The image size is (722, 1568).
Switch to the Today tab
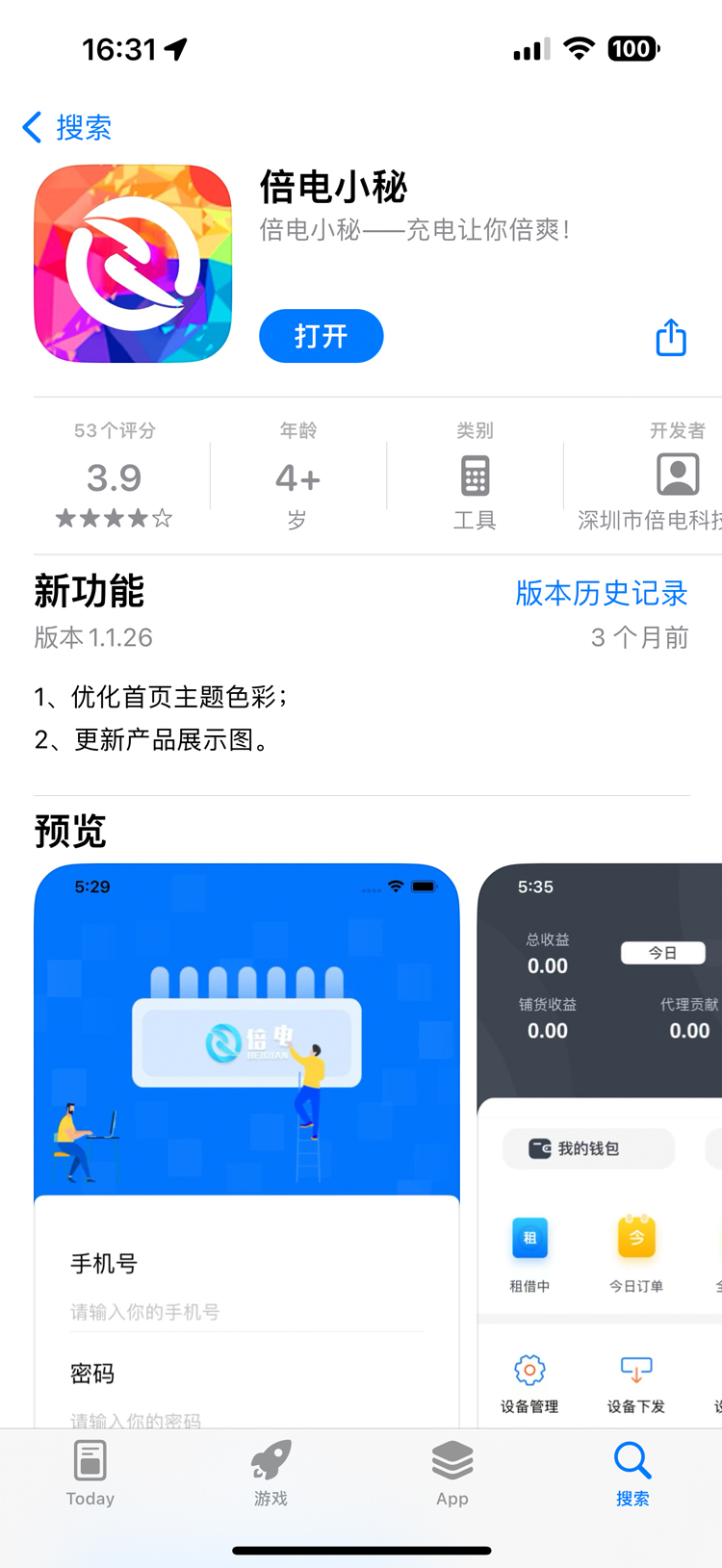[90, 1473]
